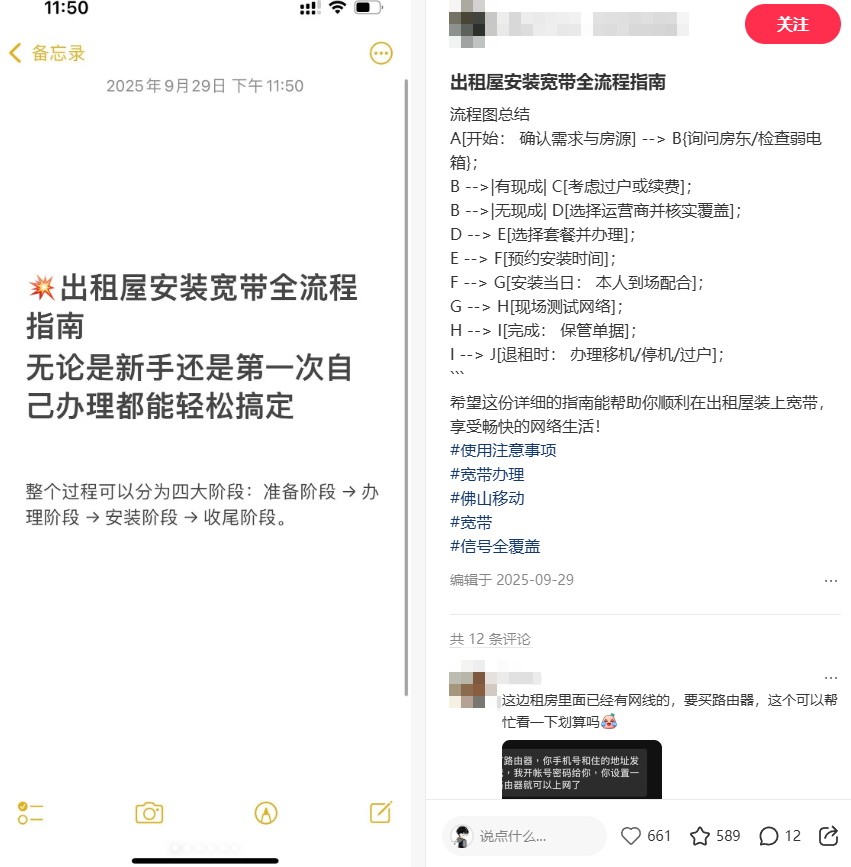Open the #宽带办理 hashtag
This screenshot has height=867, width=851.
tap(487, 474)
